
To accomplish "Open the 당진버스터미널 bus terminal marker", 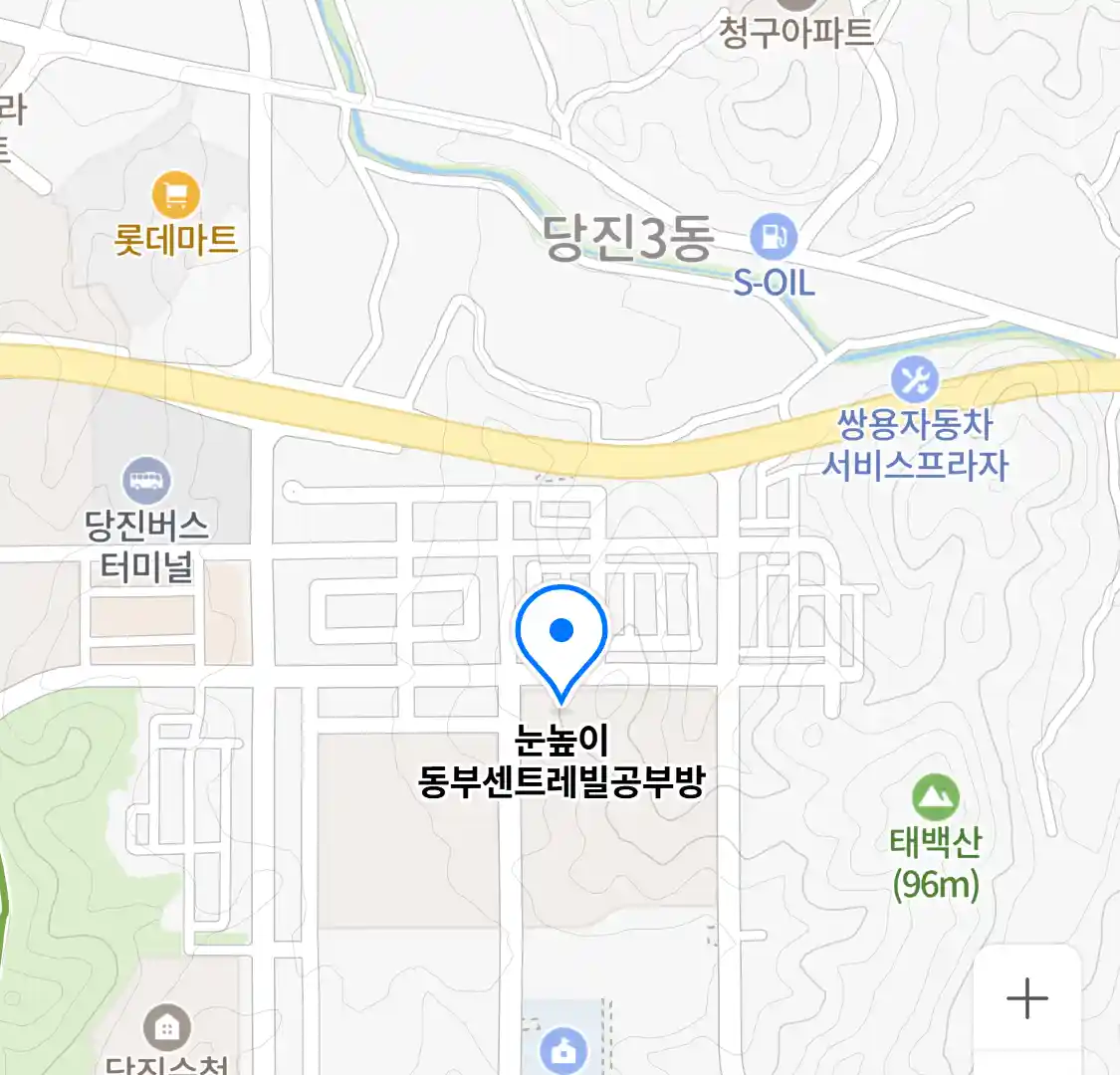I will point(147,483).
